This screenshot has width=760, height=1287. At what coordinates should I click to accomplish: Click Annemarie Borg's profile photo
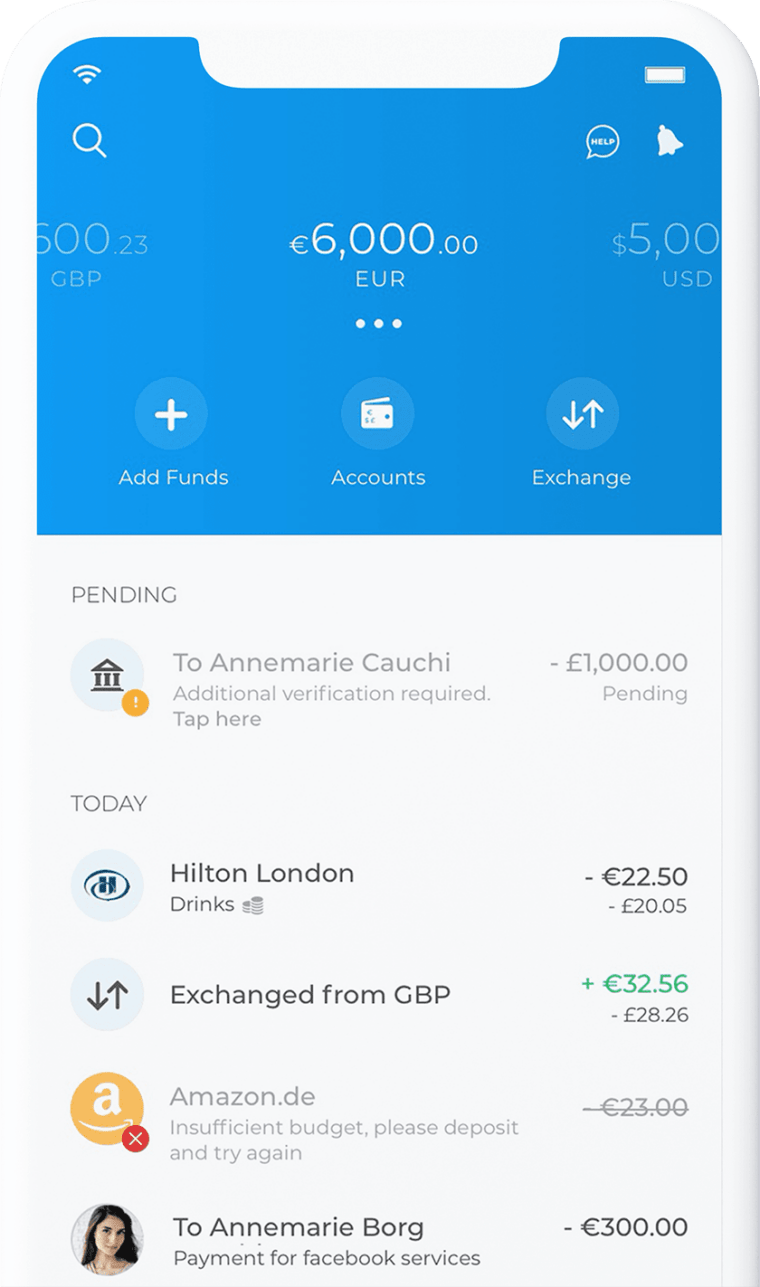[107, 1238]
